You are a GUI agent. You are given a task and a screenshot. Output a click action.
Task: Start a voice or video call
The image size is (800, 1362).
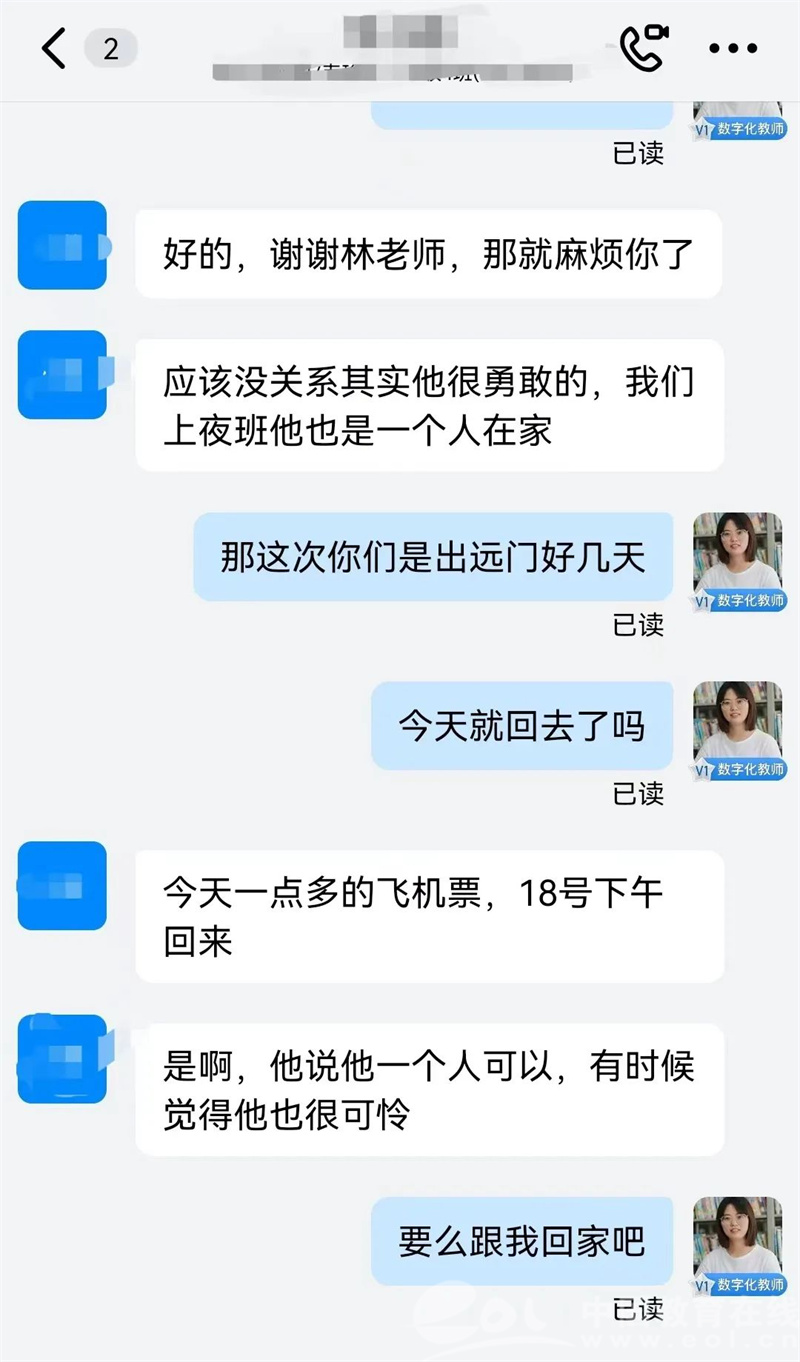pyautogui.click(x=643, y=47)
